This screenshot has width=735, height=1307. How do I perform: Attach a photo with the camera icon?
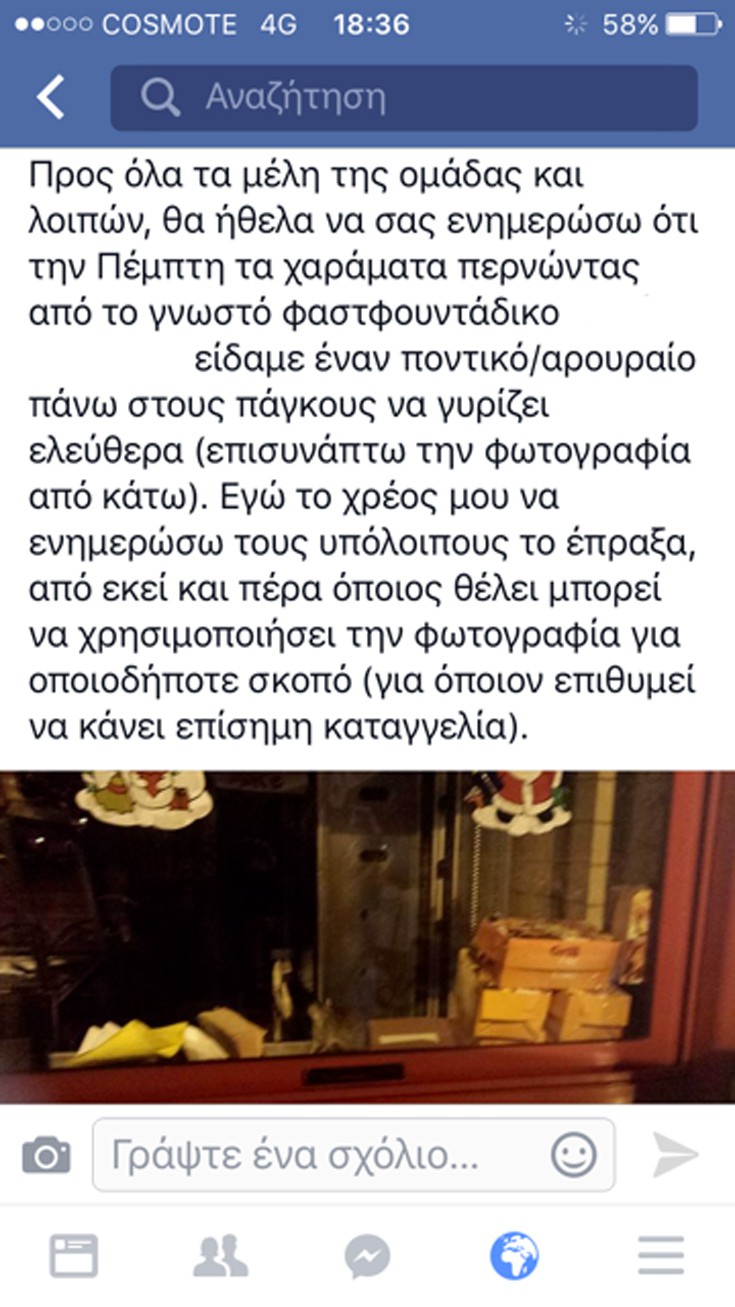tap(46, 1155)
